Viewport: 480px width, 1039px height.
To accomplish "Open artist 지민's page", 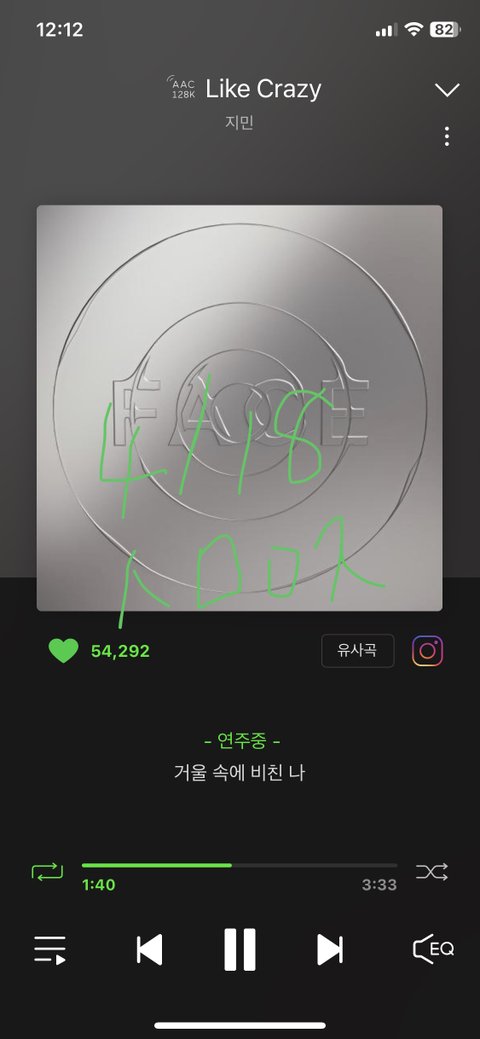I will pyautogui.click(x=239, y=123).
